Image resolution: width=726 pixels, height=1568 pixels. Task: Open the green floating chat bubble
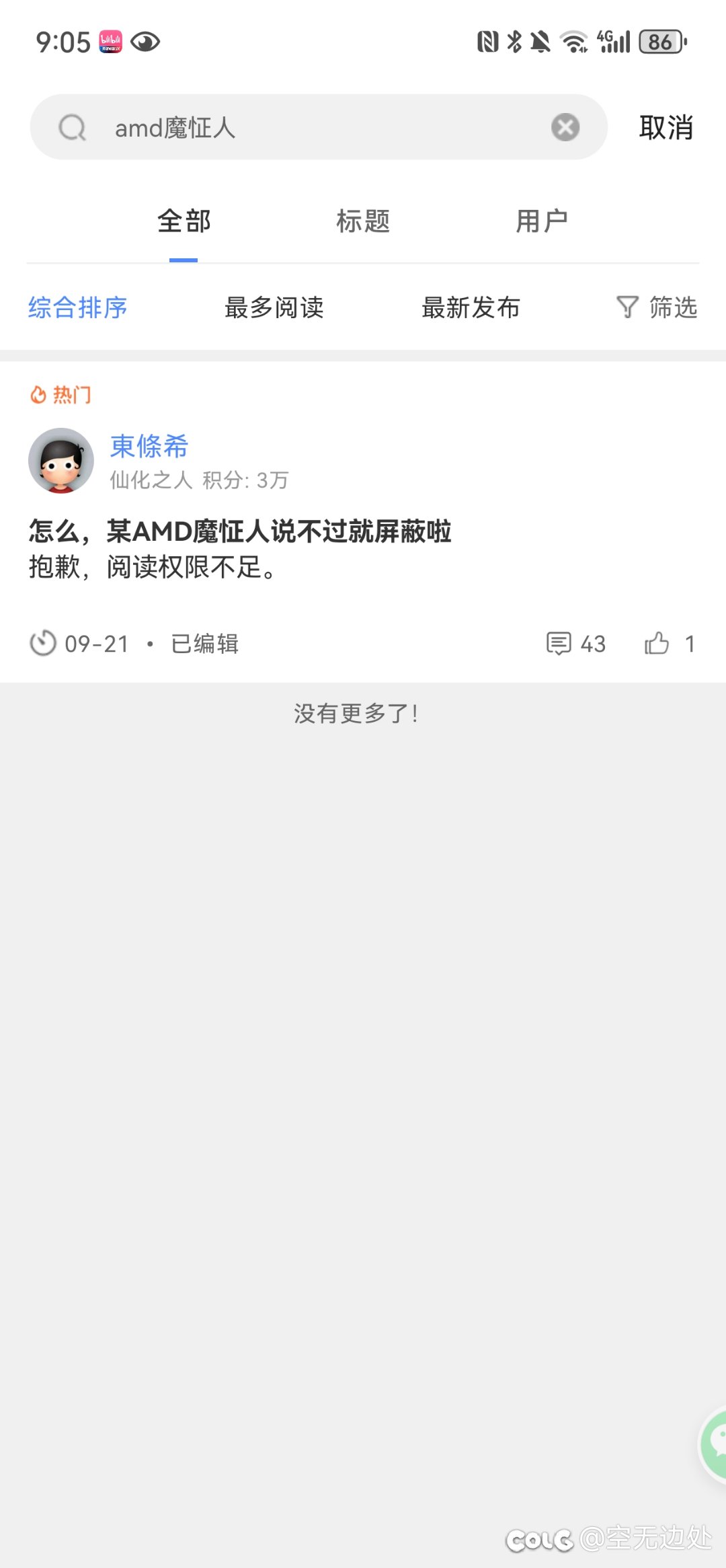point(714,1443)
